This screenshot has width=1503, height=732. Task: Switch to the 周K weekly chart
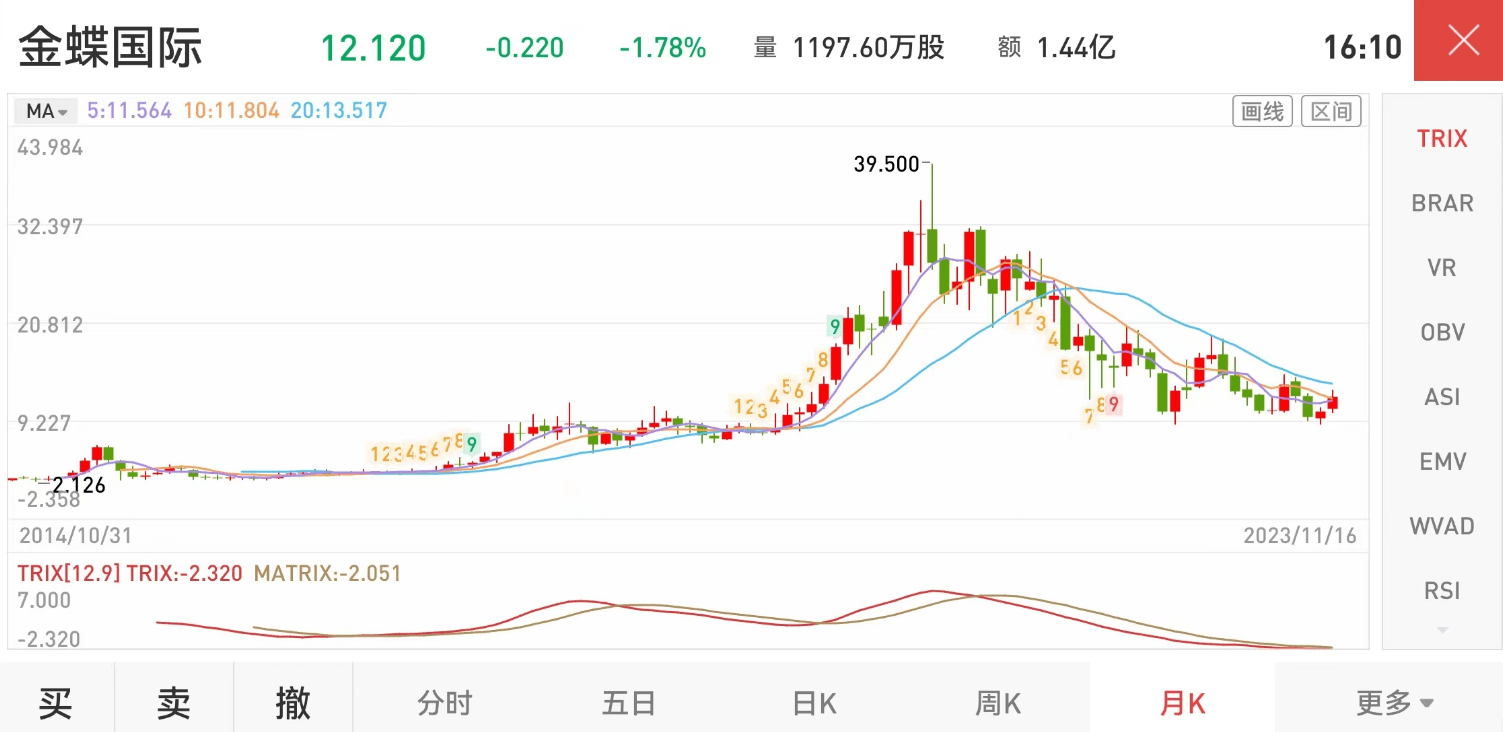(x=998, y=704)
